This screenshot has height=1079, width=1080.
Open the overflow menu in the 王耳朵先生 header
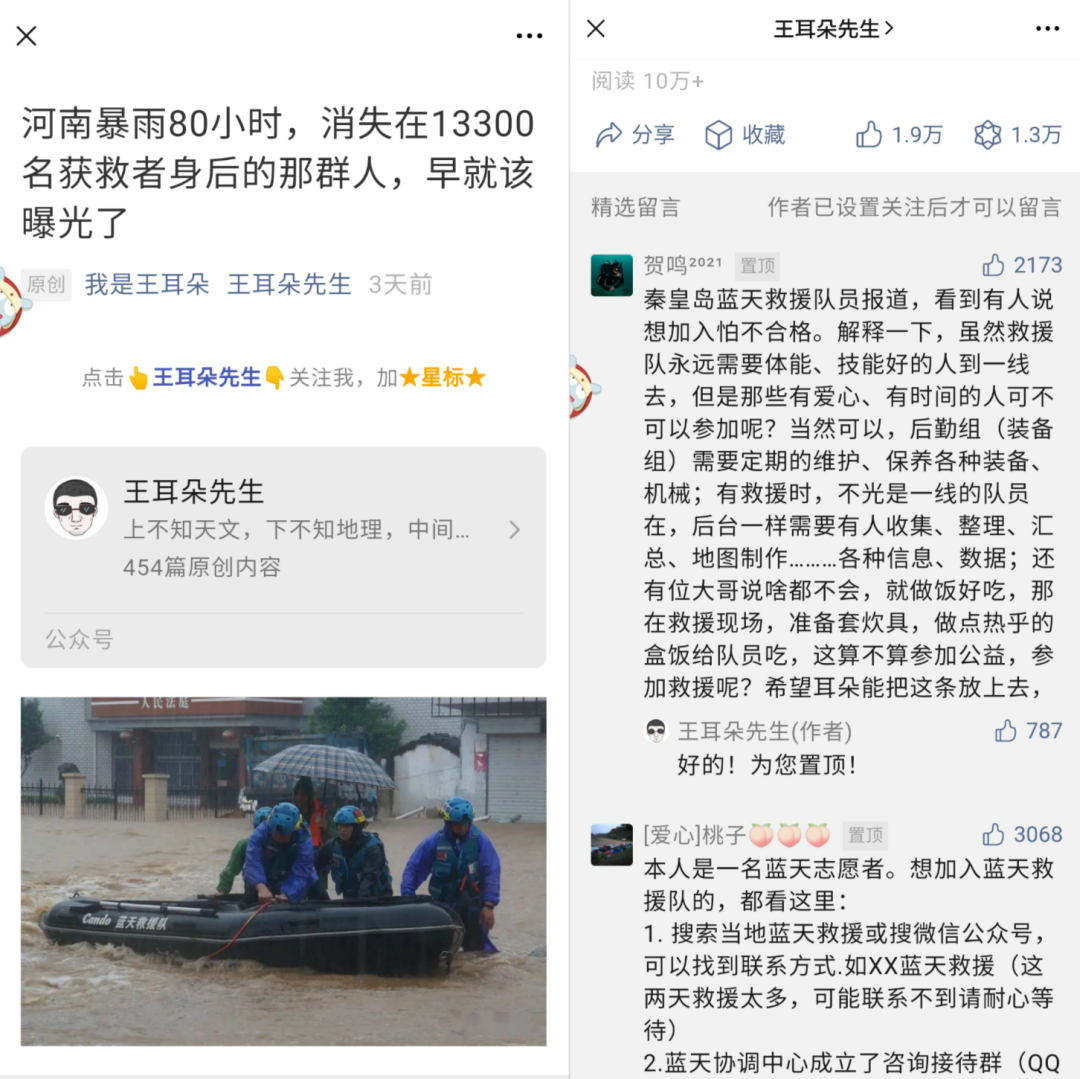pyautogui.click(x=1047, y=29)
